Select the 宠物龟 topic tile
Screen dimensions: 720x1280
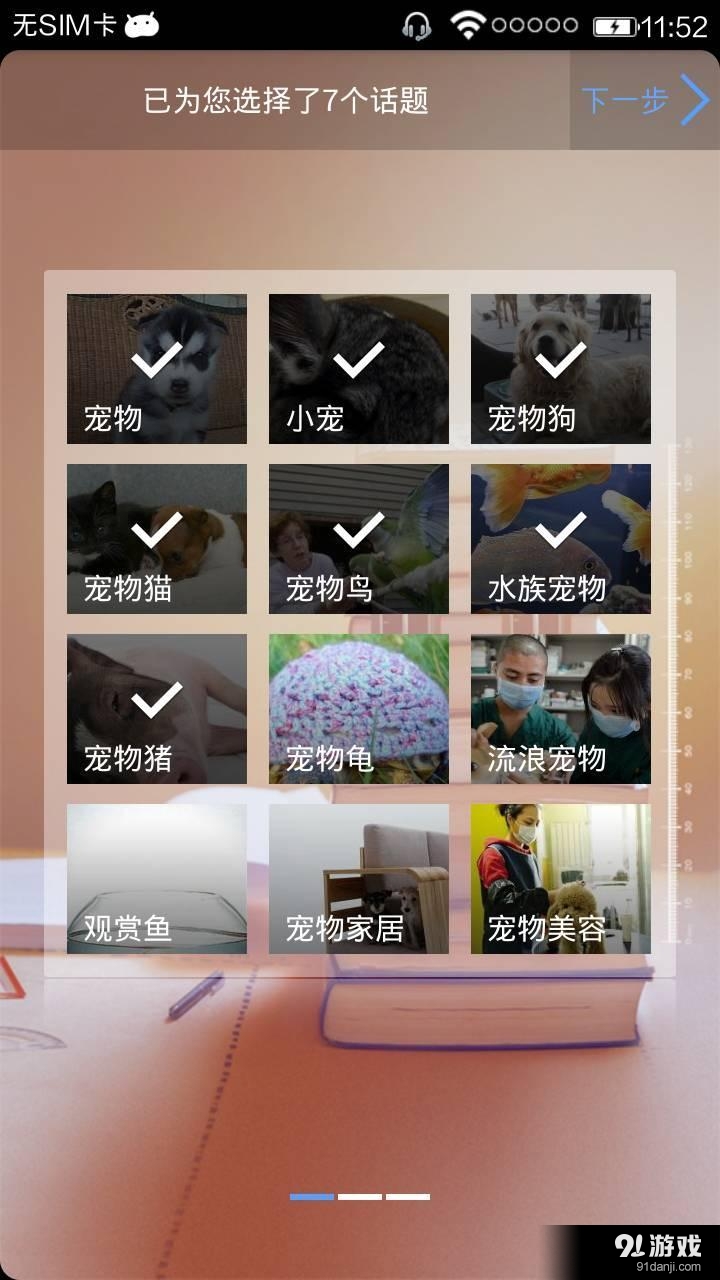click(x=359, y=708)
